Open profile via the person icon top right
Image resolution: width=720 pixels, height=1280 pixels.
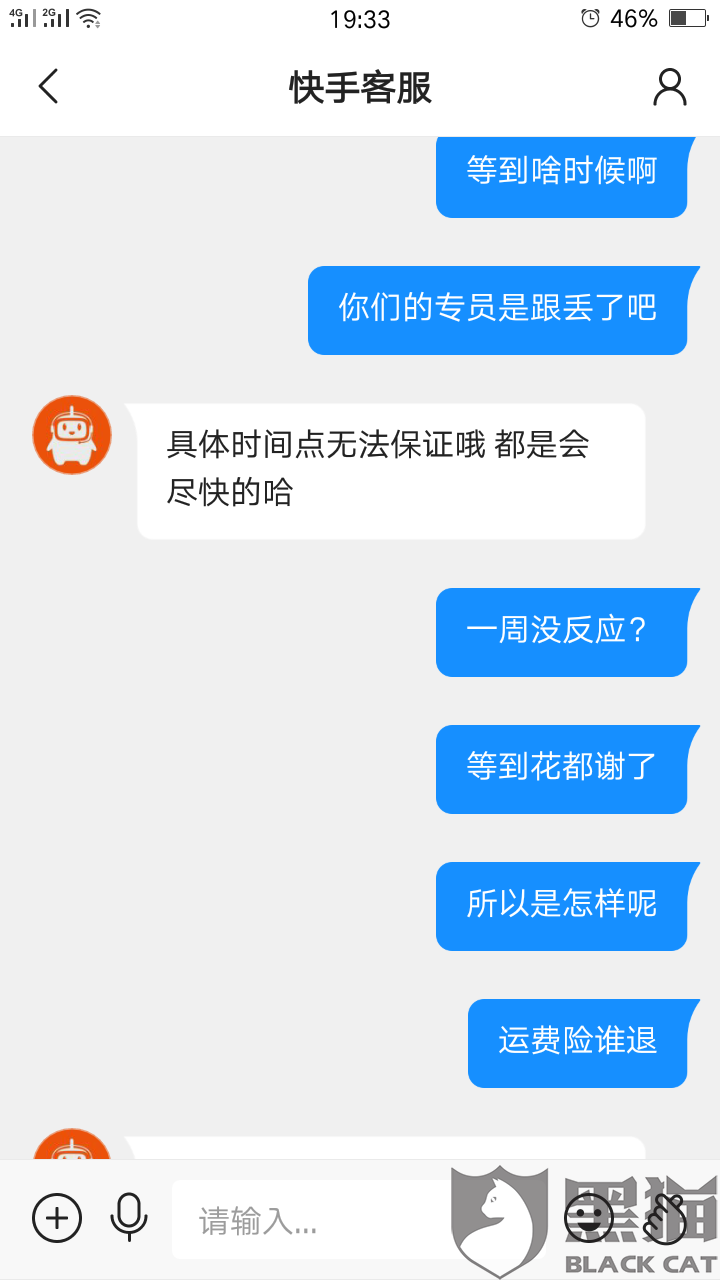(x=669, y=86)
